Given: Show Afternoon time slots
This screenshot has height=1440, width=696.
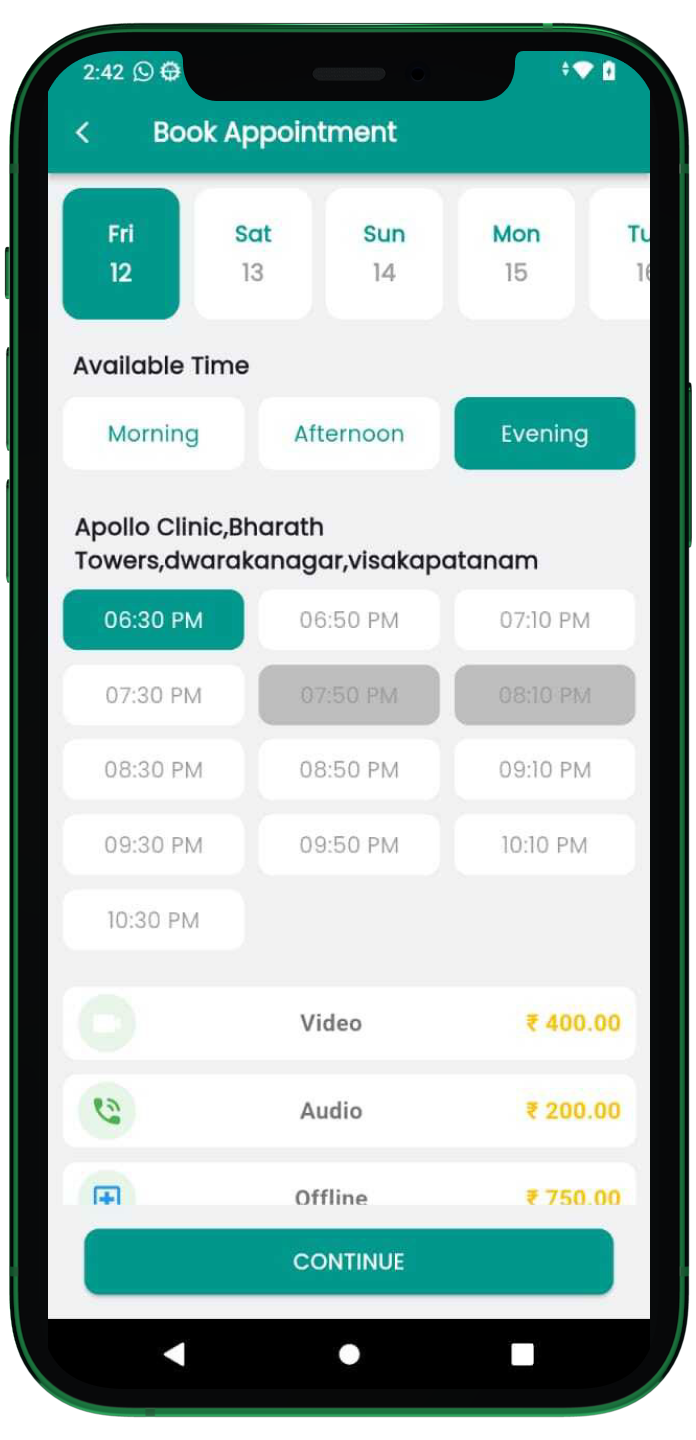Looking at the screenshot, I should 349,434.
